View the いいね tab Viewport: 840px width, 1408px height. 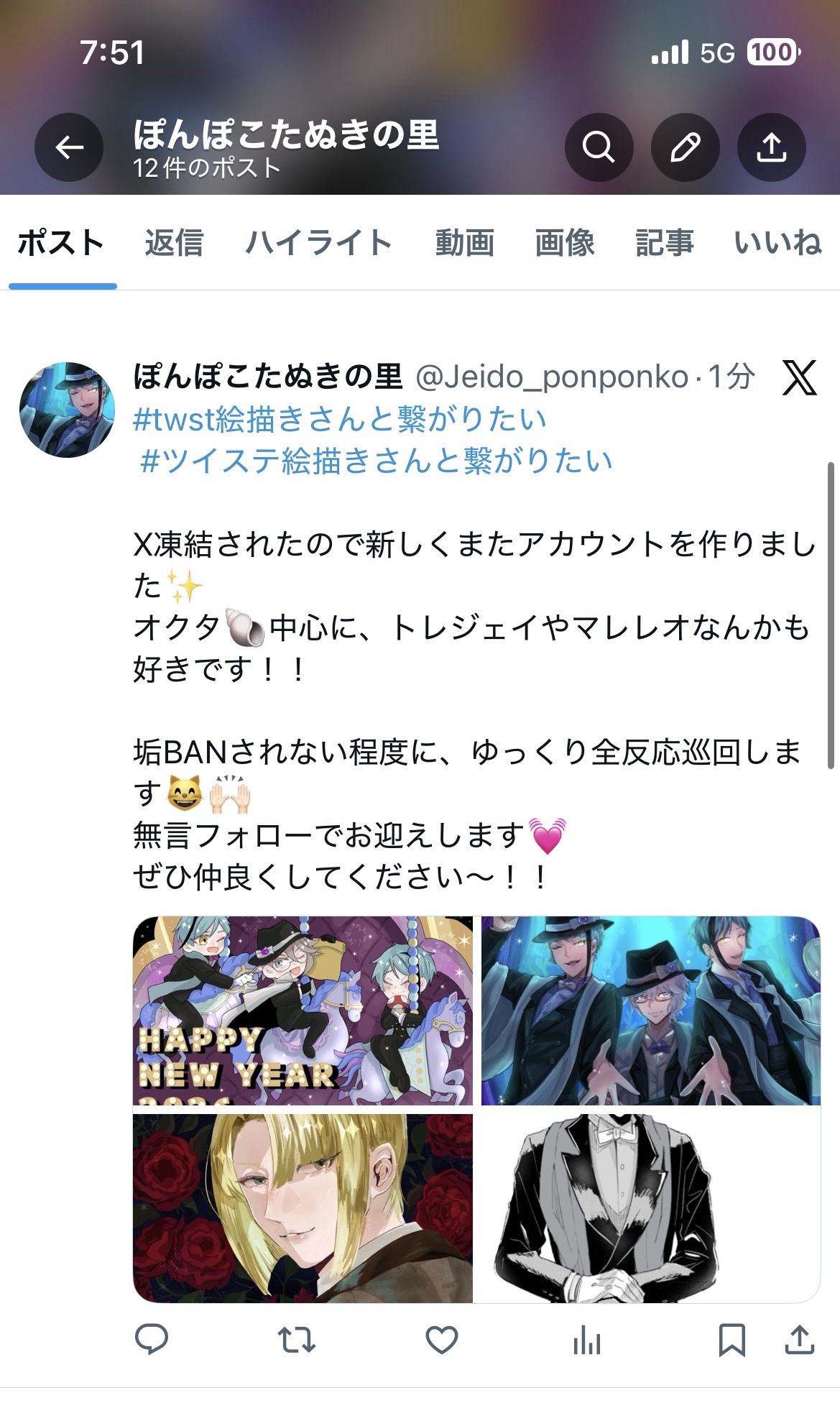tap(777, 243)
